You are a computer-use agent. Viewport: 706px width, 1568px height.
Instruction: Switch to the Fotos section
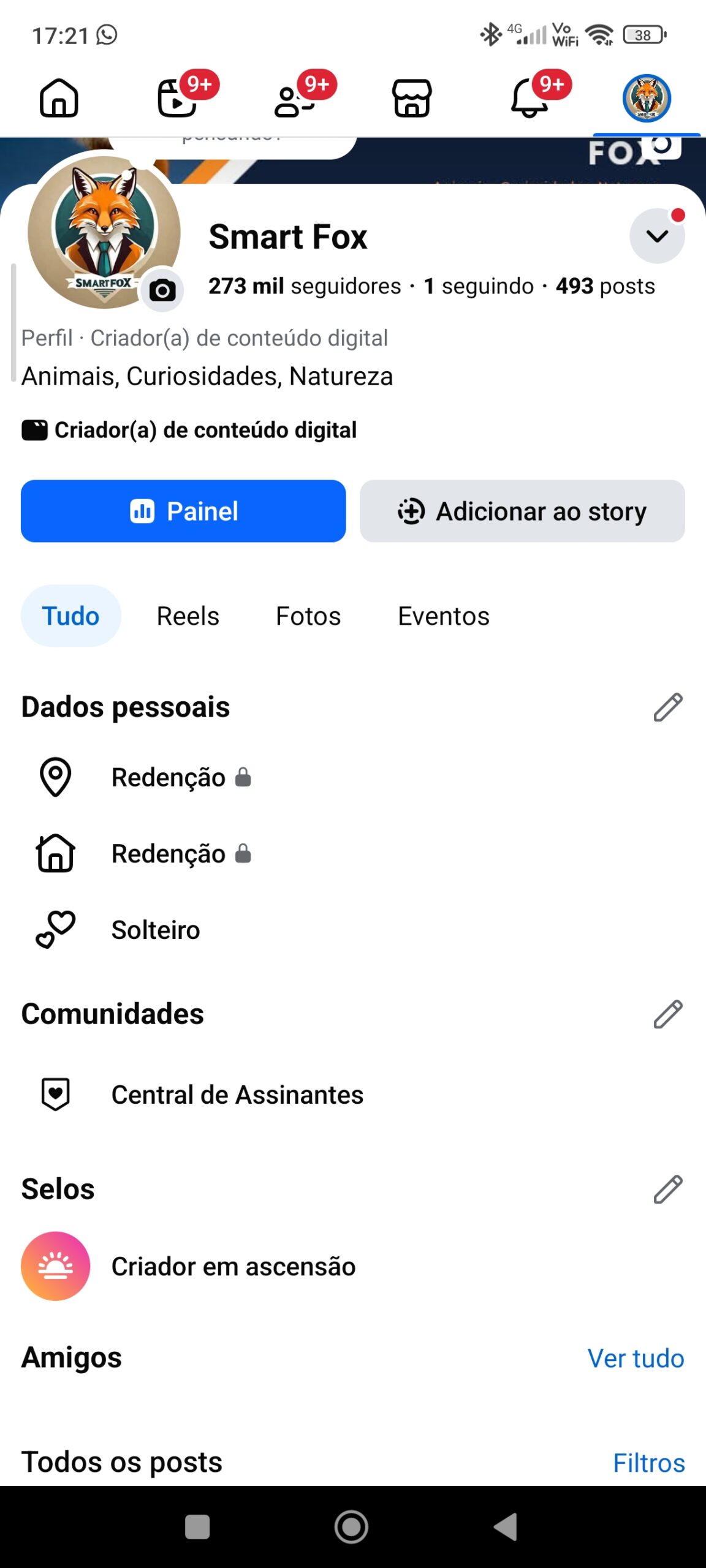coord(308,616)
